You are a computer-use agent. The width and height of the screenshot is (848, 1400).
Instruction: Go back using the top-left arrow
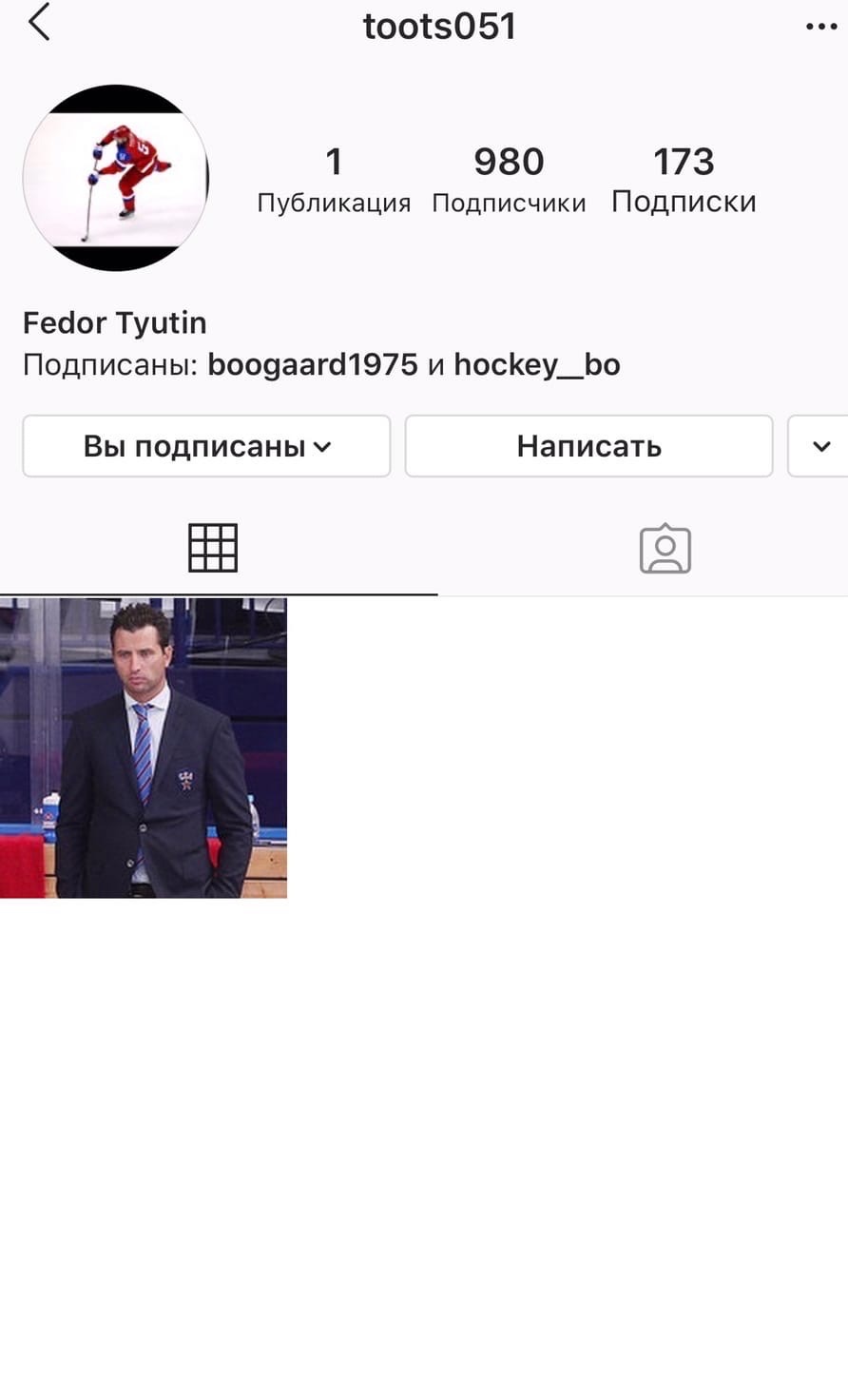39,23
